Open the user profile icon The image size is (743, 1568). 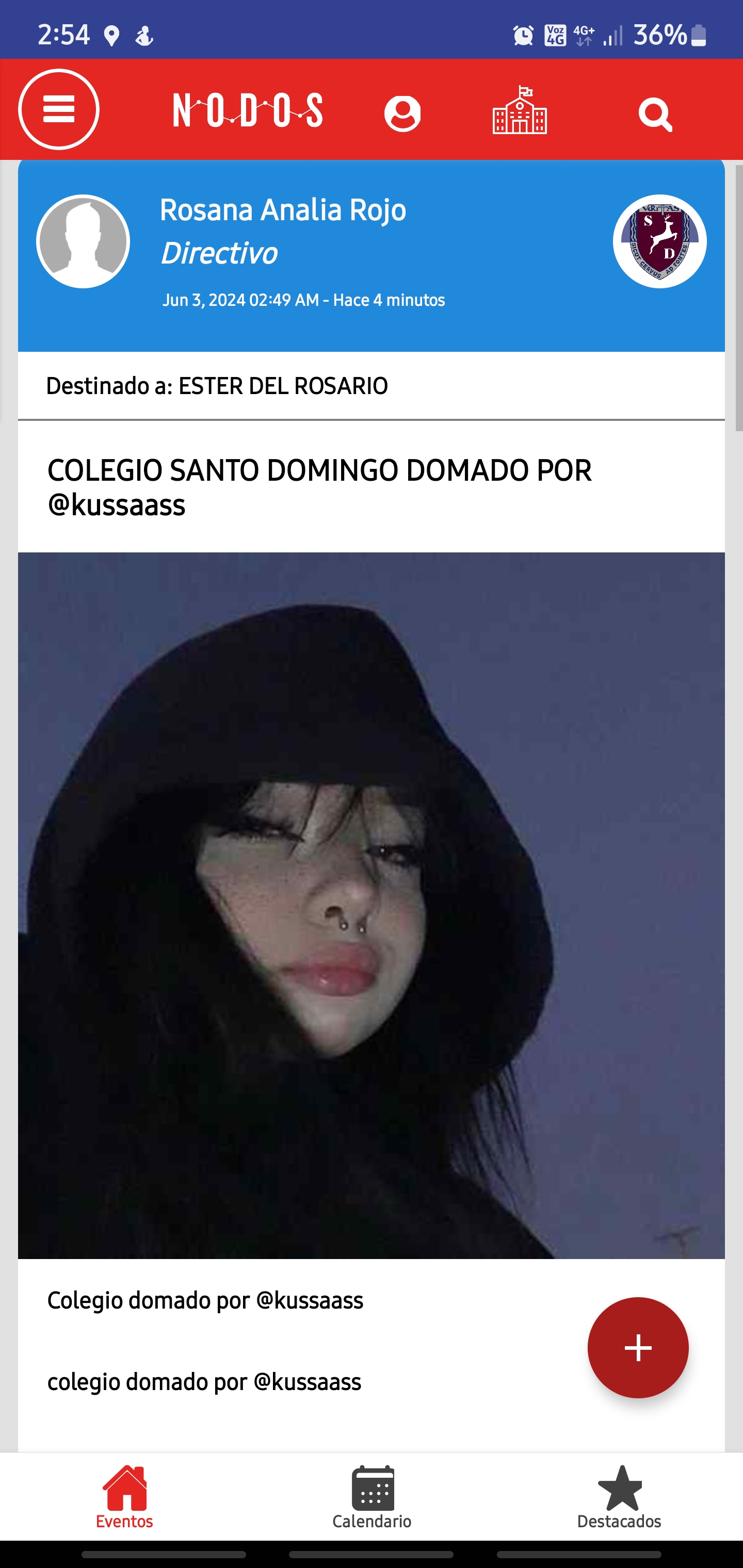click(402, 113)
